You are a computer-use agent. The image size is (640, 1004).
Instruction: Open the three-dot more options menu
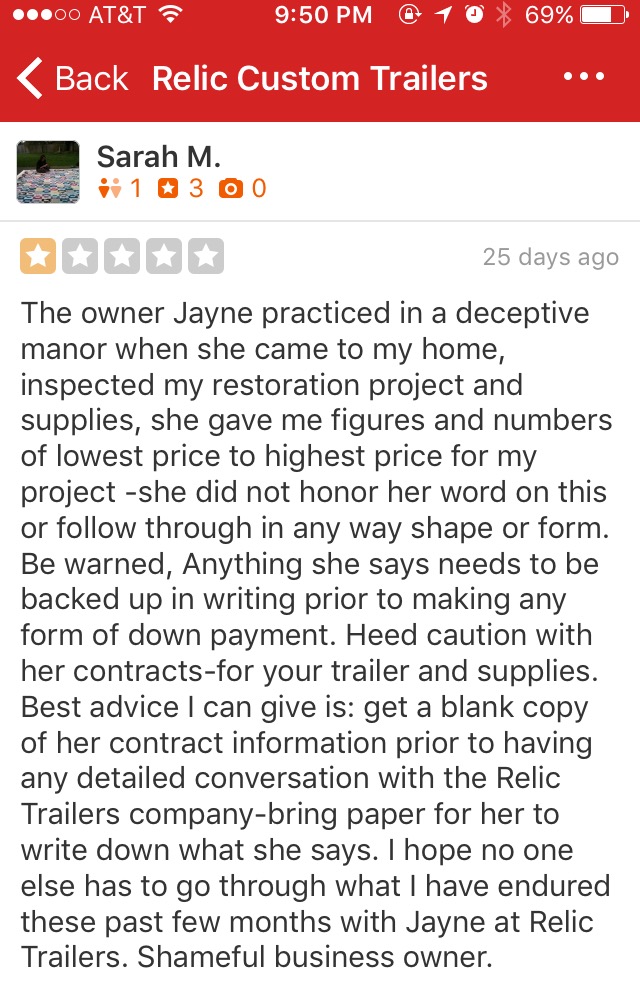point(584,77)
